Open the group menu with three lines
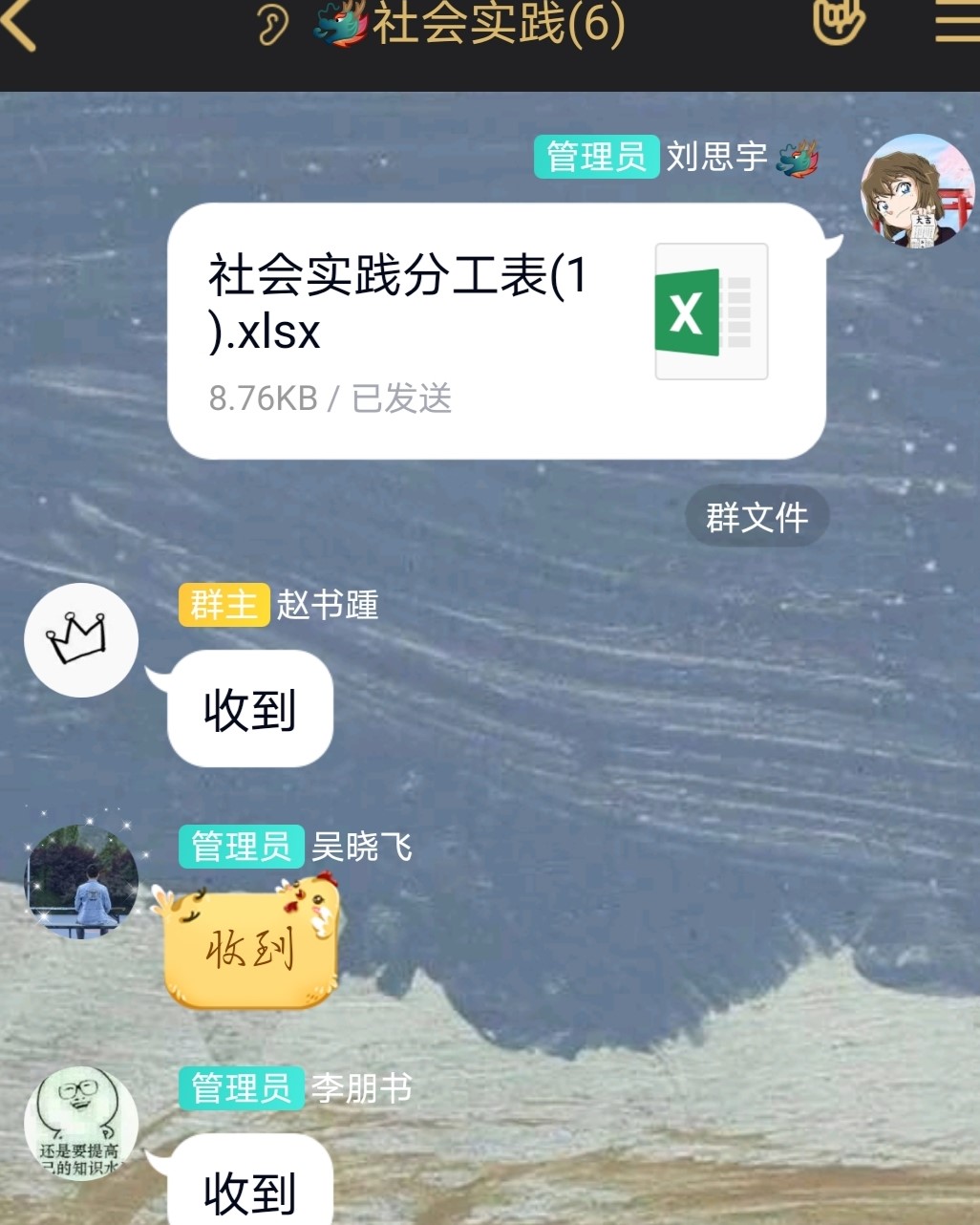Screen dimensions: 980x1225 (x=955, y=23)
